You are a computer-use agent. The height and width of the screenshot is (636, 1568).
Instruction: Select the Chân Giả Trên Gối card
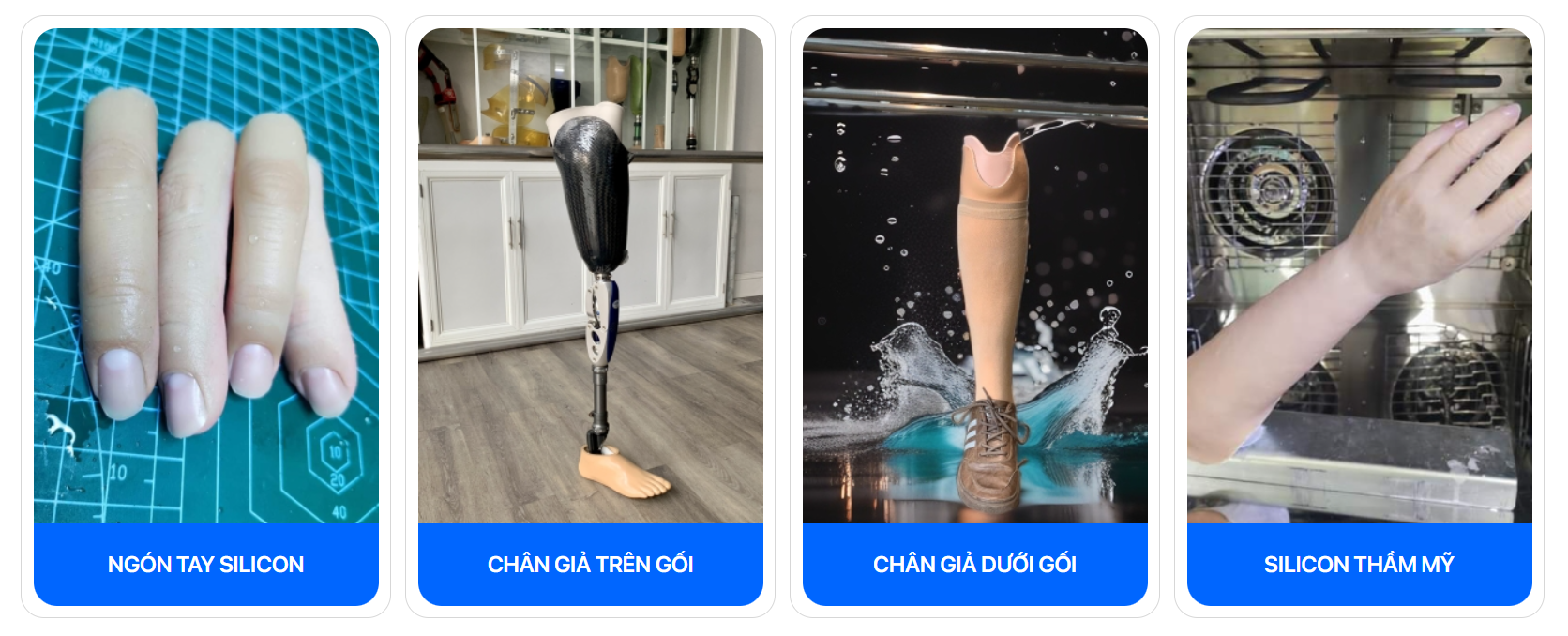[590, 564]
